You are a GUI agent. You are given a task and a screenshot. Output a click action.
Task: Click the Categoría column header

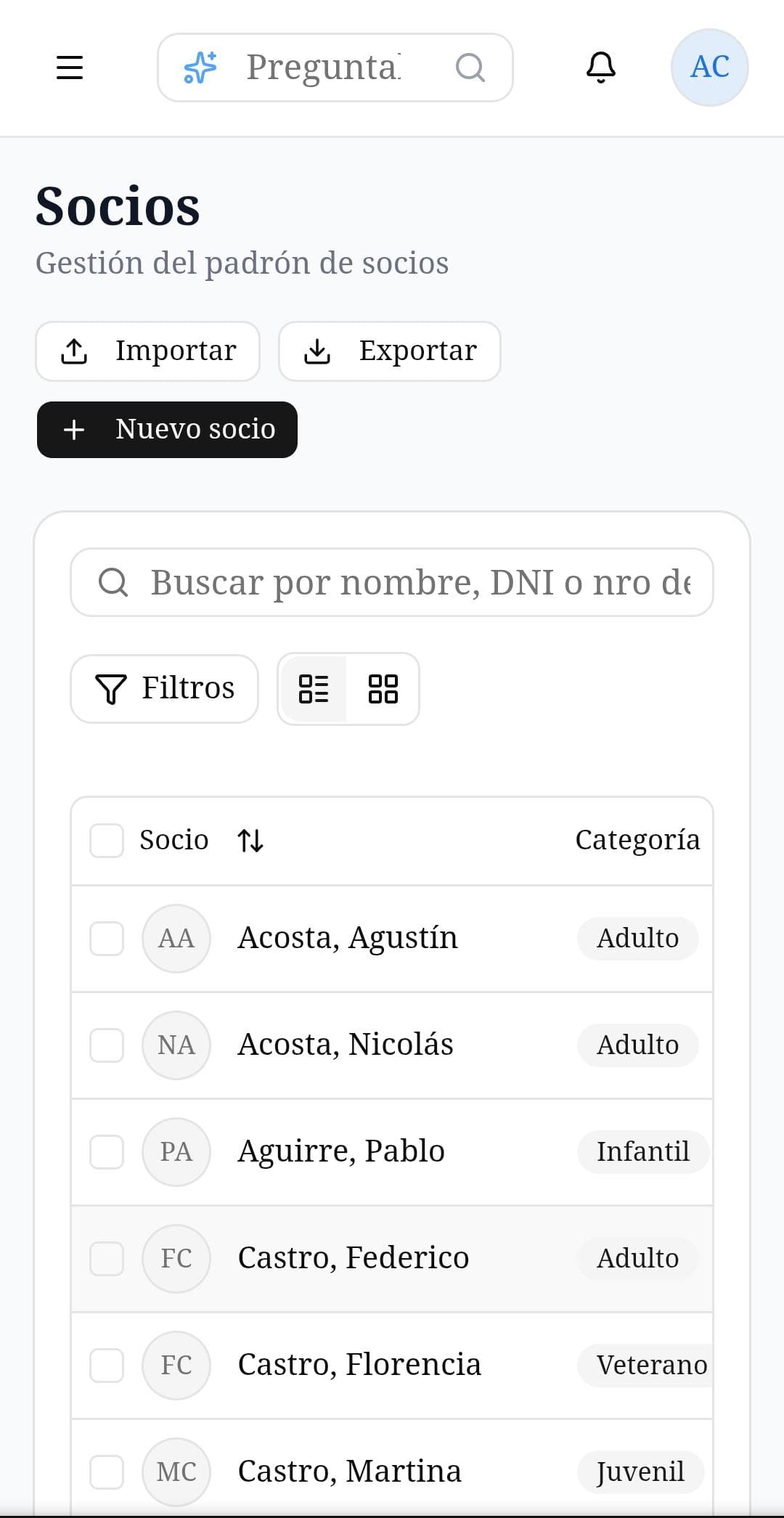pos(637,840)
